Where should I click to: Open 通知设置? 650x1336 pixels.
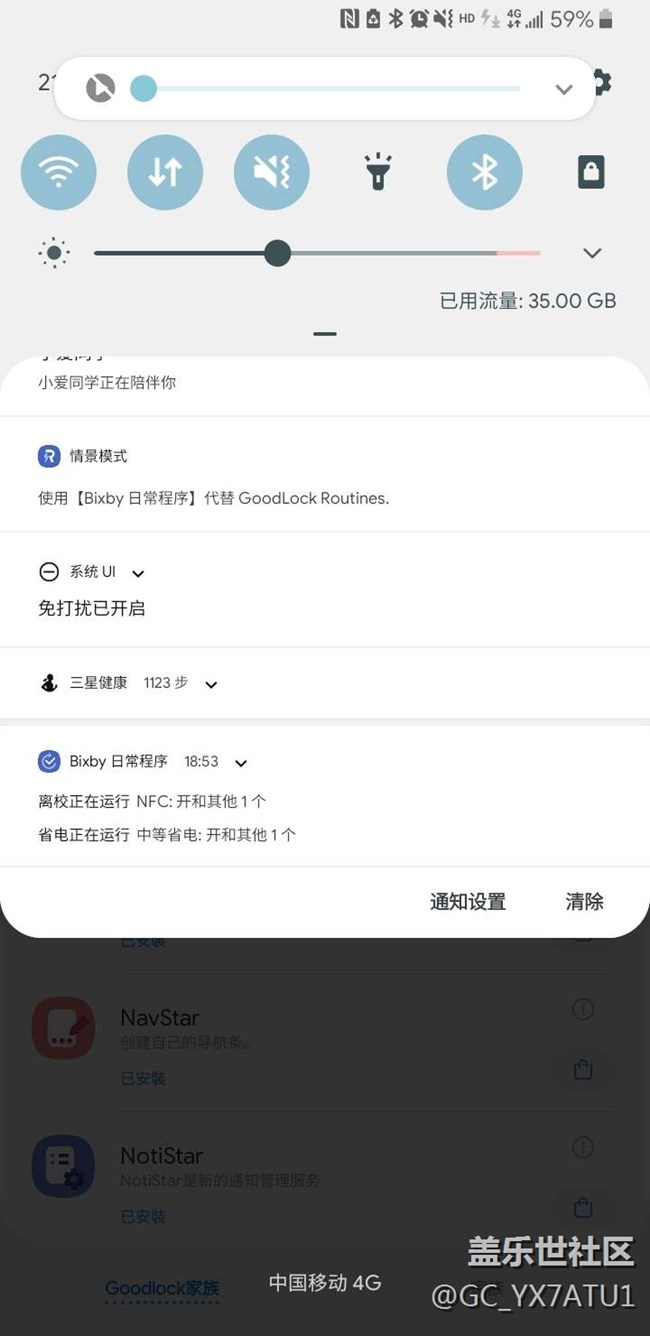[467, 902]
